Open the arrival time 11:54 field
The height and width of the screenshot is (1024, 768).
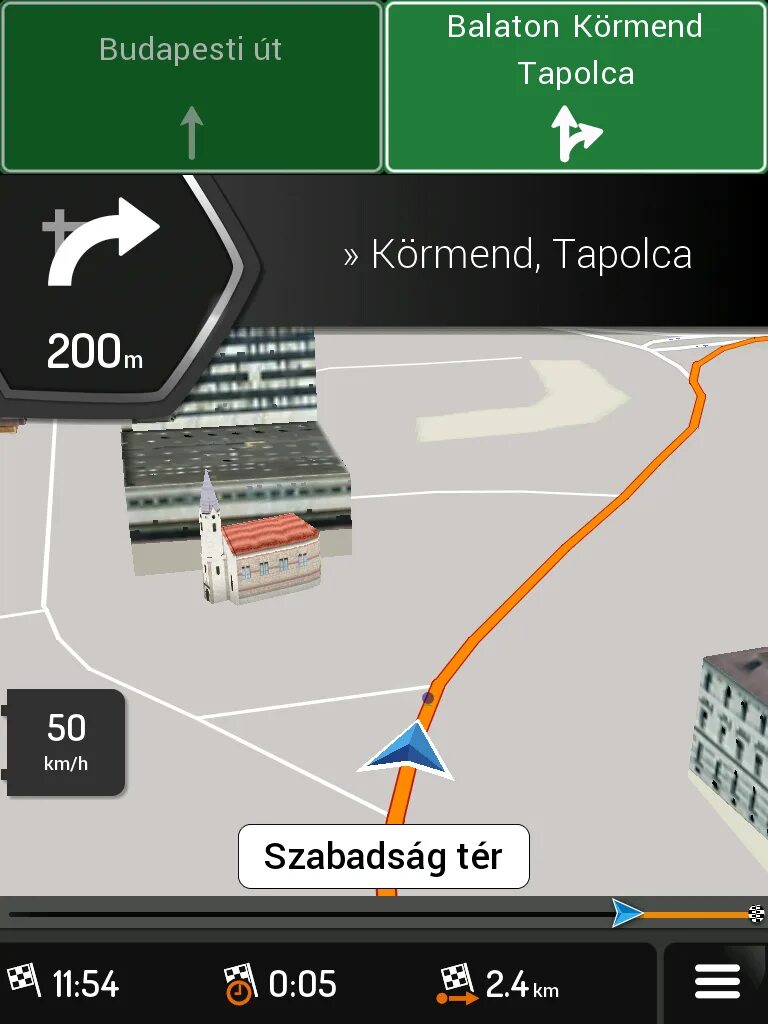click(64, 984)
